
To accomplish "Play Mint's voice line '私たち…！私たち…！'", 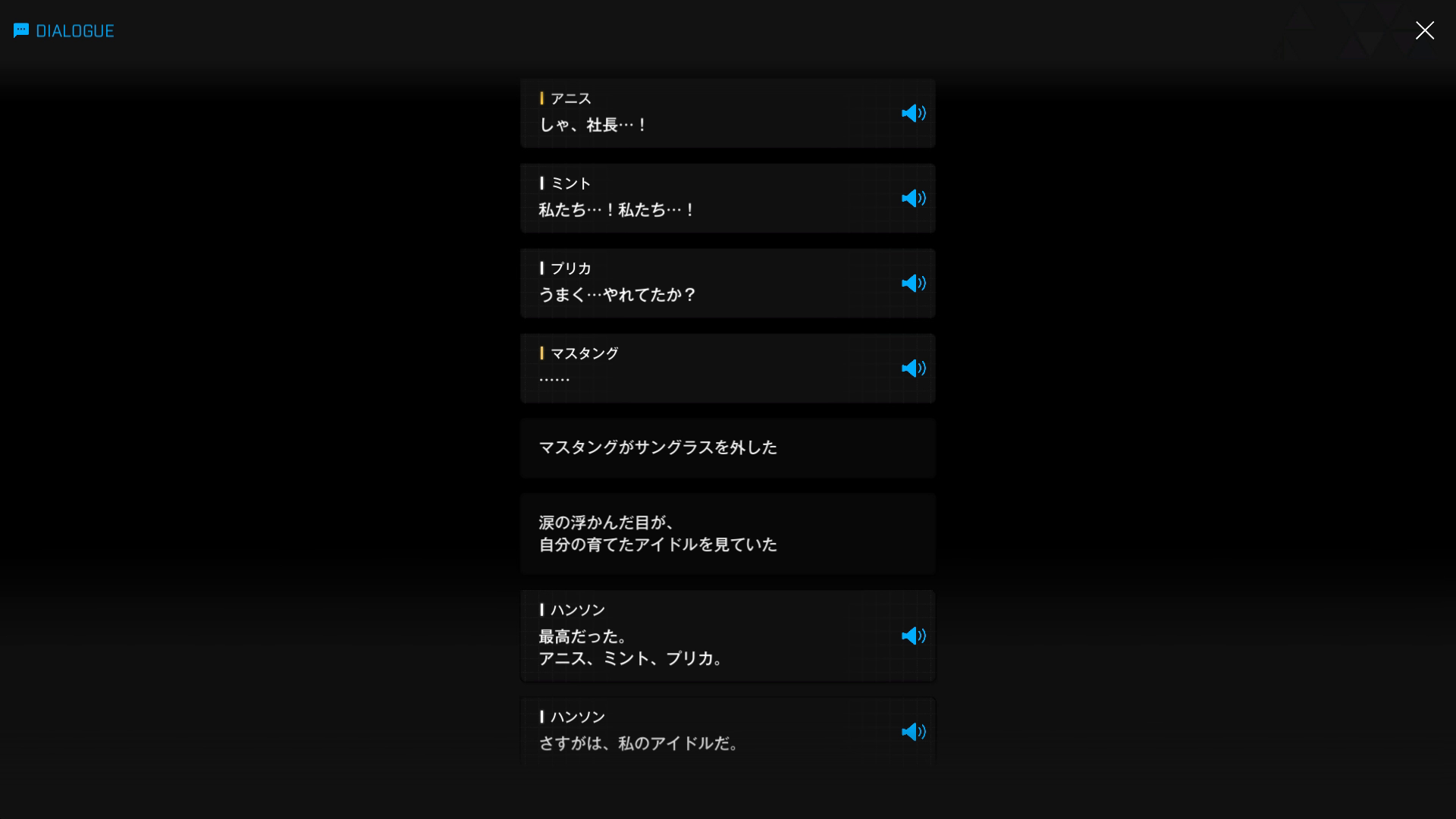I will pos(913,198).
